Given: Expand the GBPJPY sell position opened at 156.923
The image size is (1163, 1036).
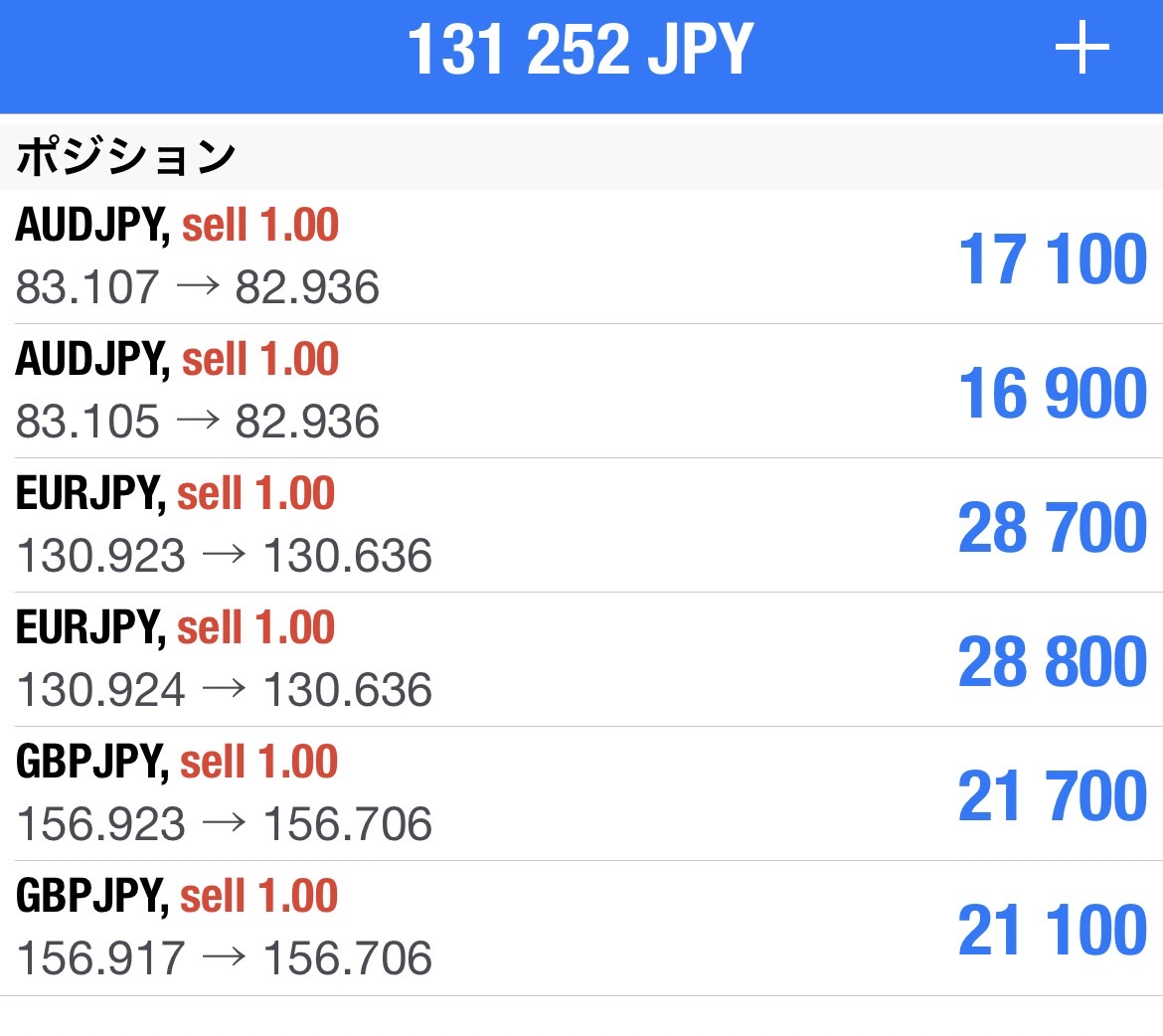Looking at the screenshot, I should tap(581, 793).
